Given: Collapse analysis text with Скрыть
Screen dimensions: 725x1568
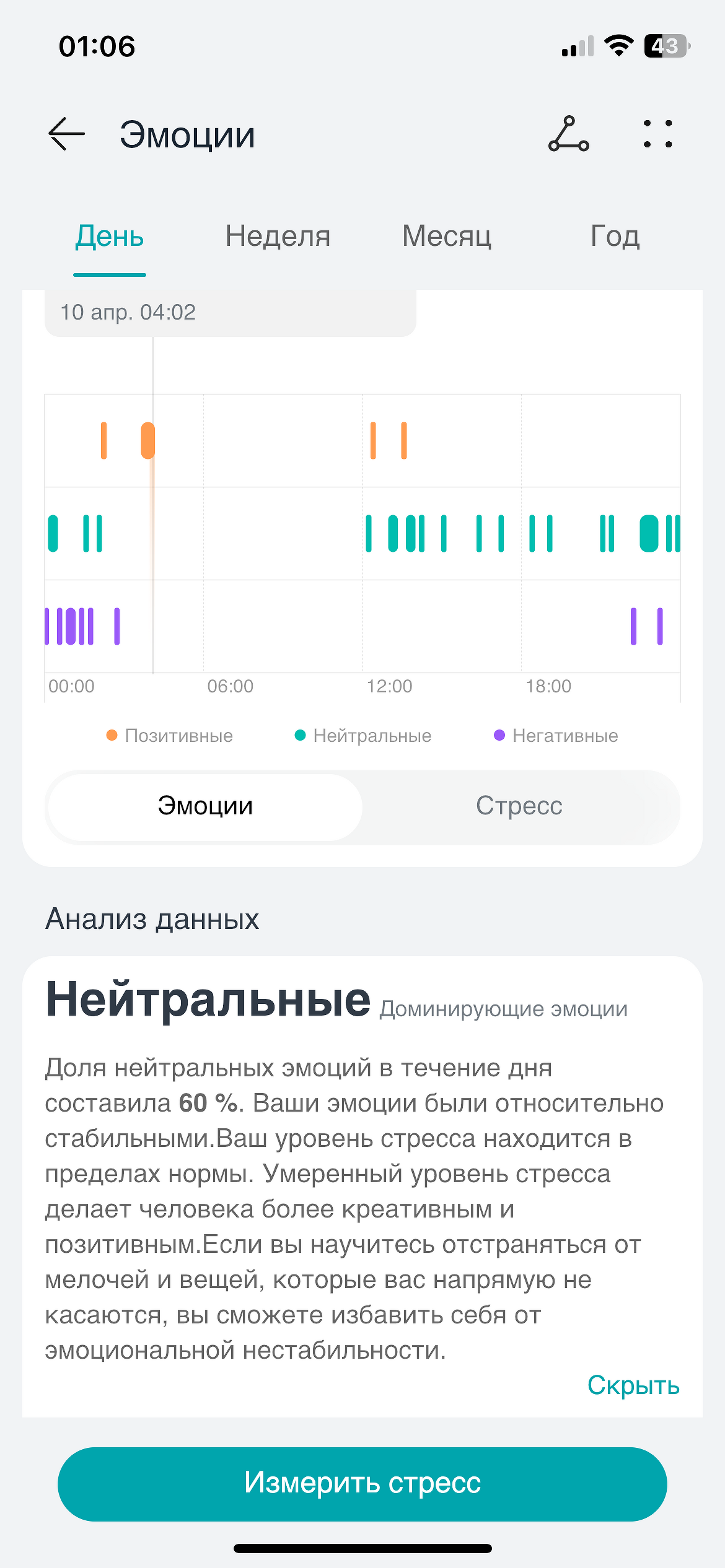Looking at the screenshot, I should click(633, 1385).
